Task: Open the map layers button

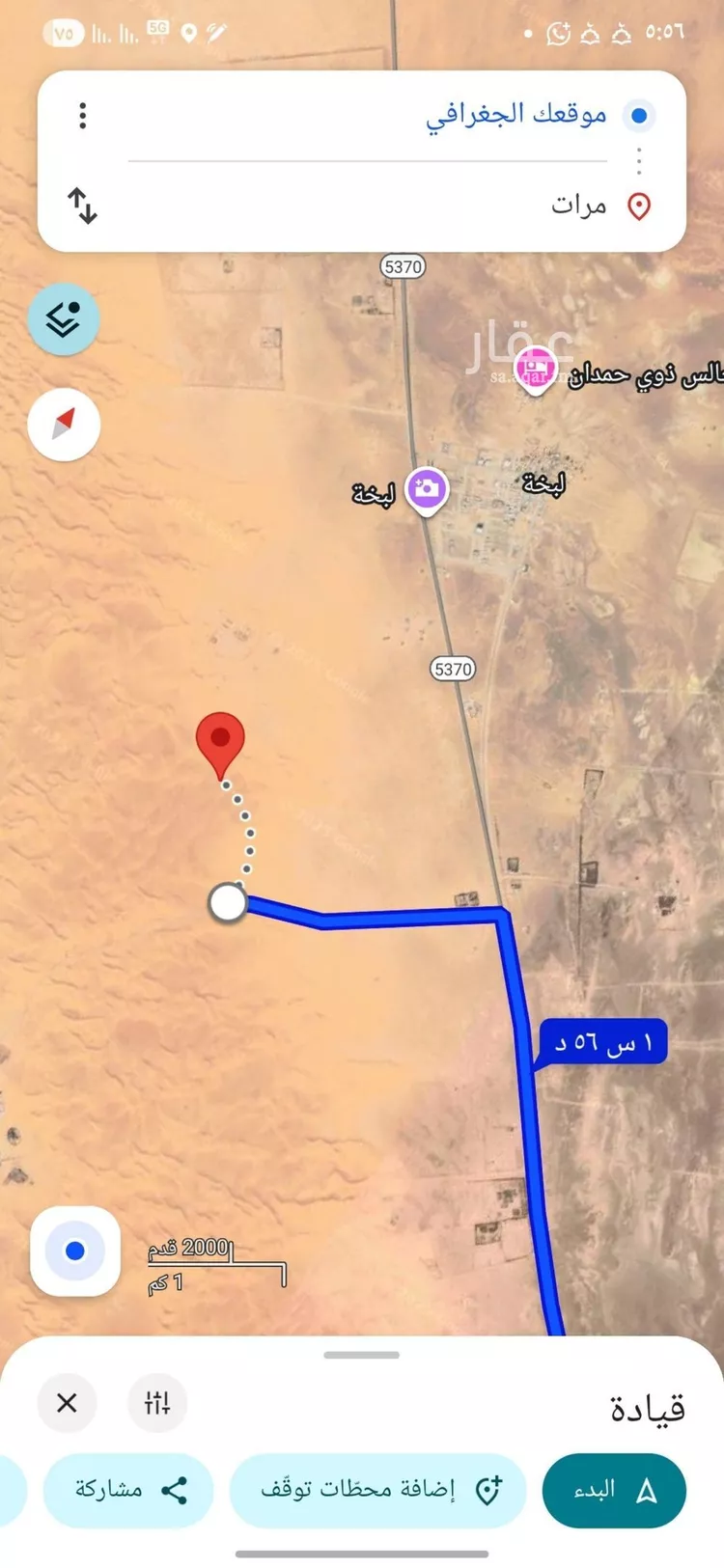Action: [x=64, y=318]
